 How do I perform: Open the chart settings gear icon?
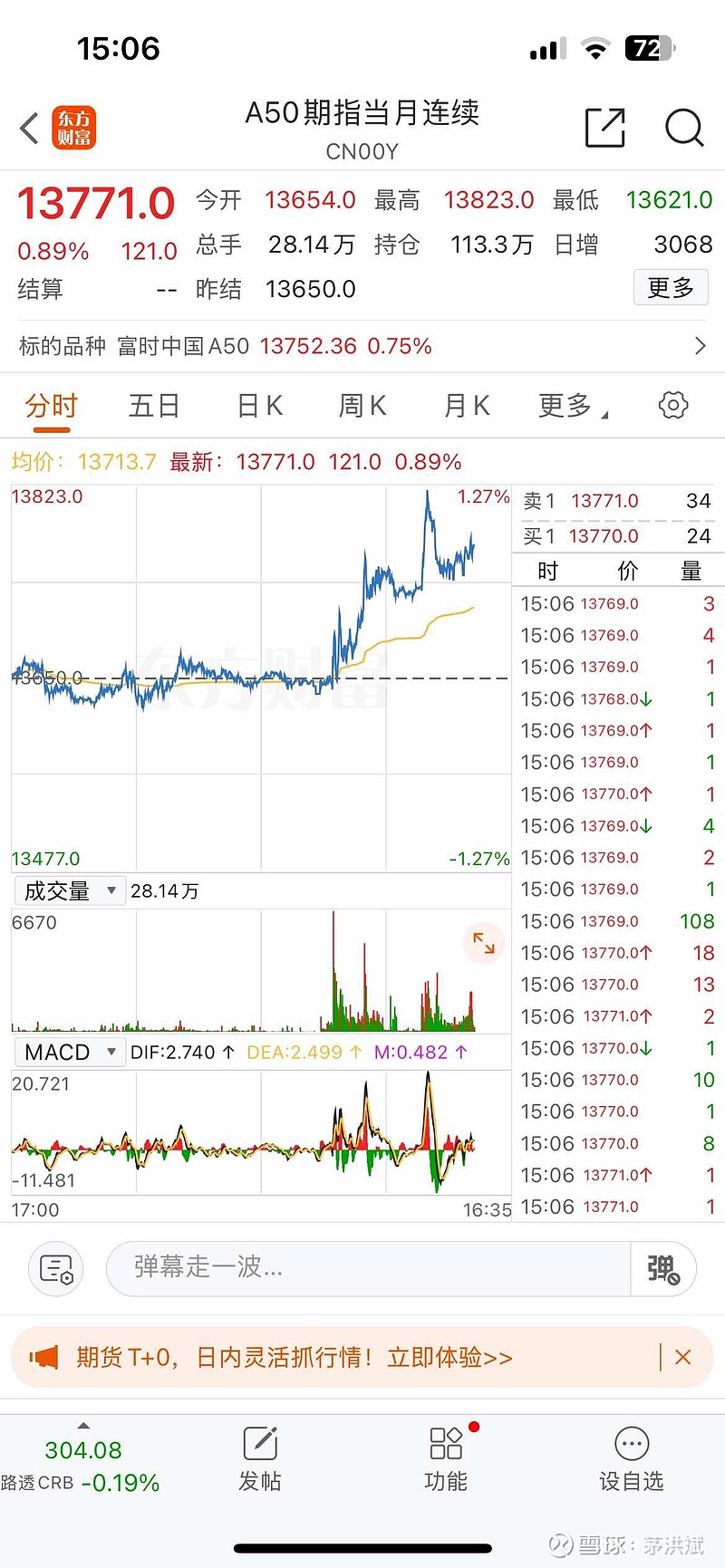(672, 405)
